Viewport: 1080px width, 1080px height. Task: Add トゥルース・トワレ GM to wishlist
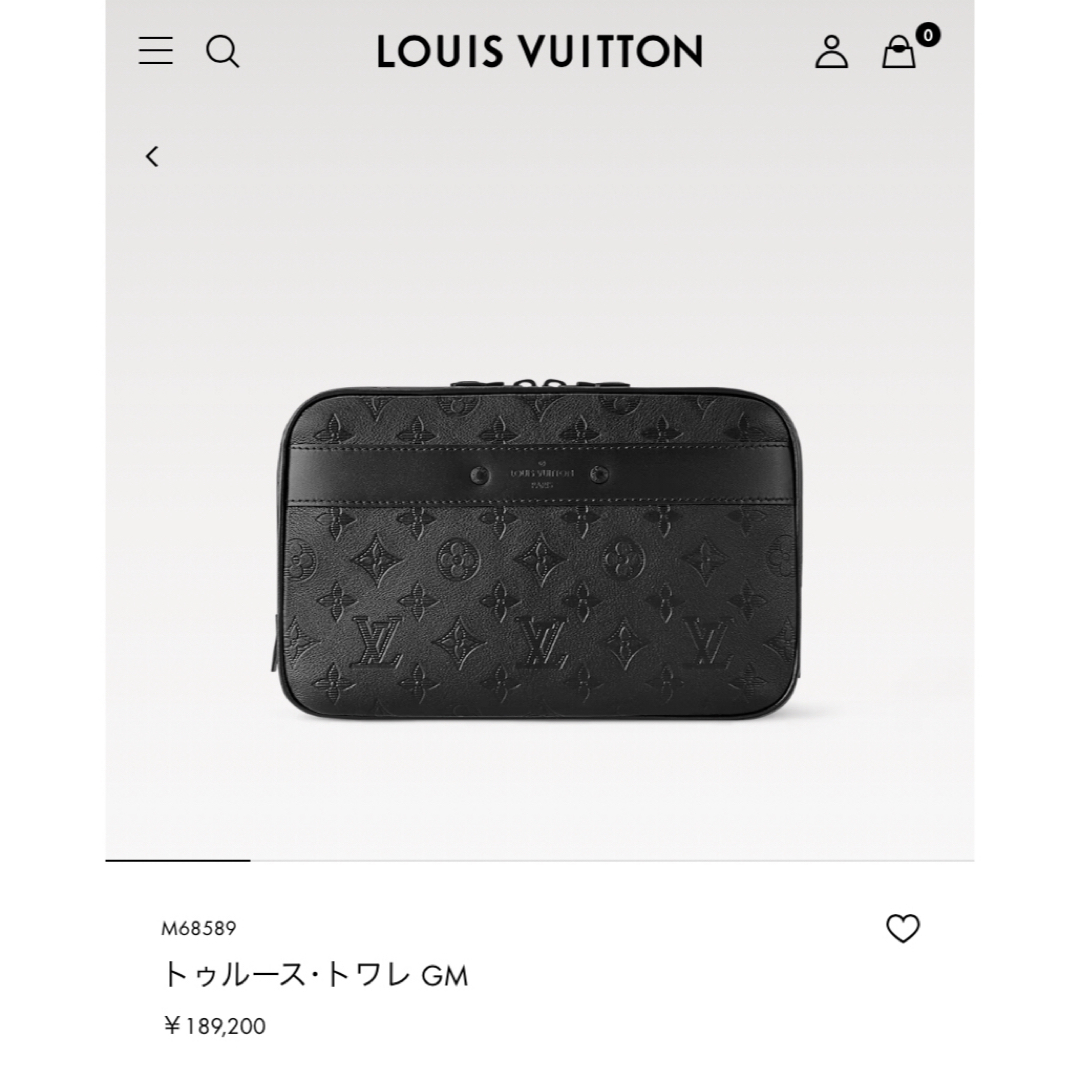[902, 929]
